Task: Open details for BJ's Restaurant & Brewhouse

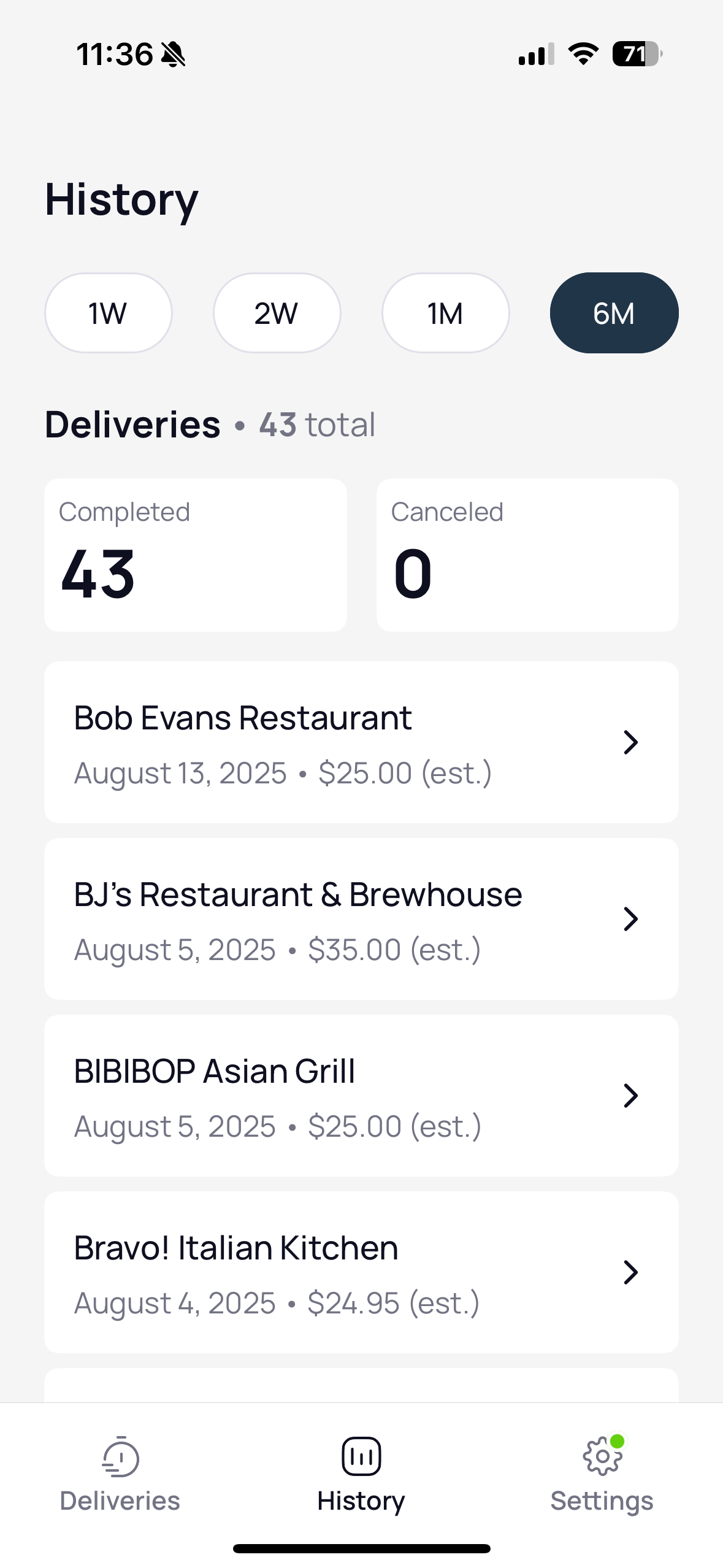Action: tap(361, 918)
